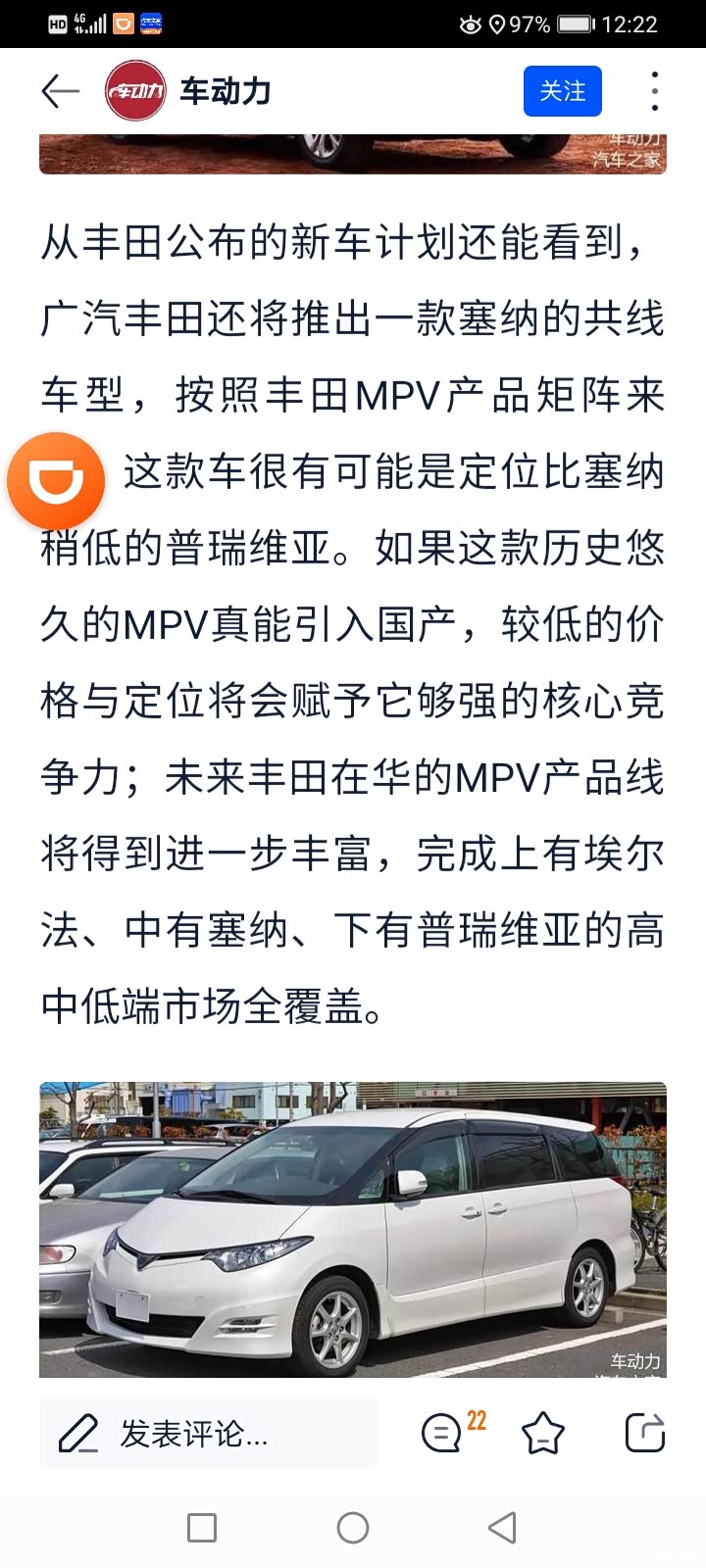Tap the system home button
This screenshot has width=706, height=1568.
tap(353, 1528)
